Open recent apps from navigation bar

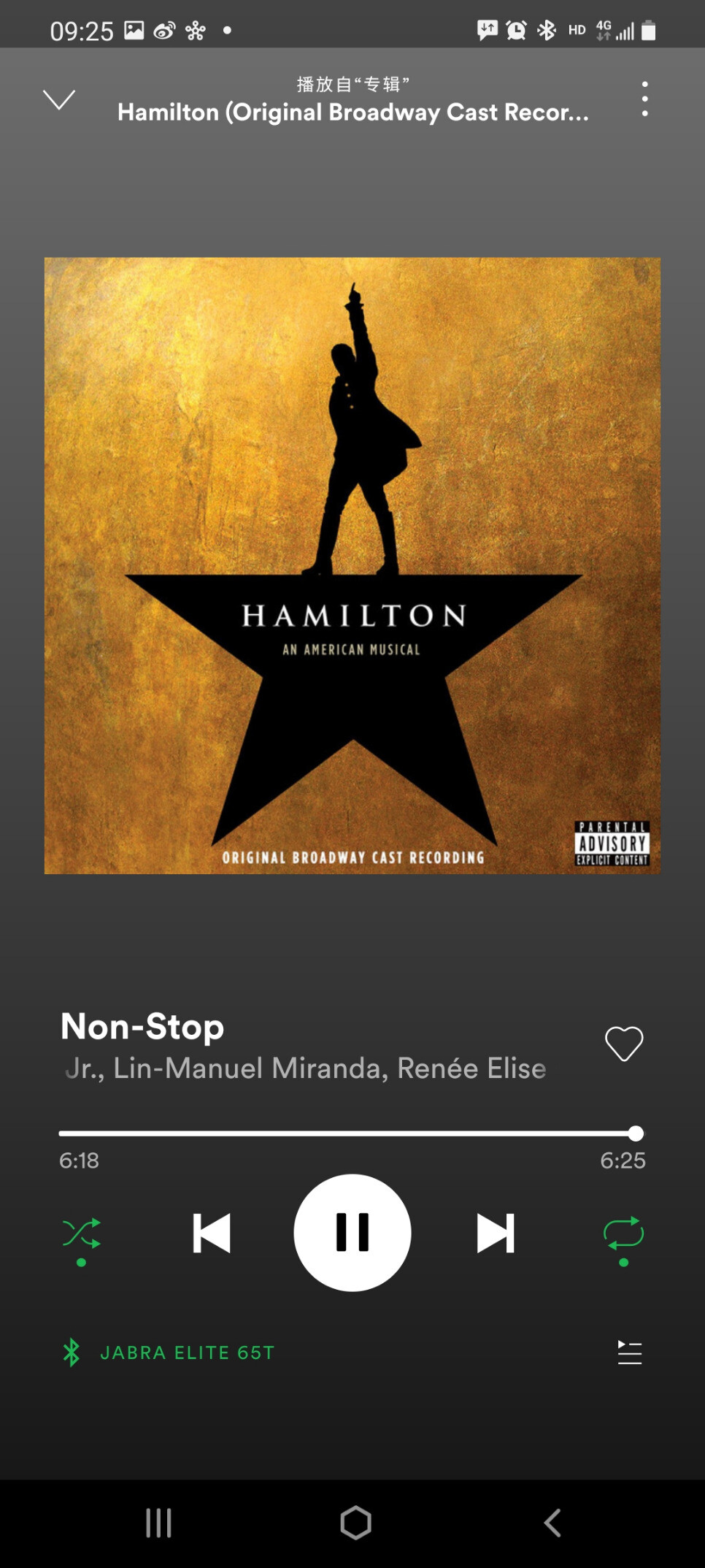click(158, 1523)
